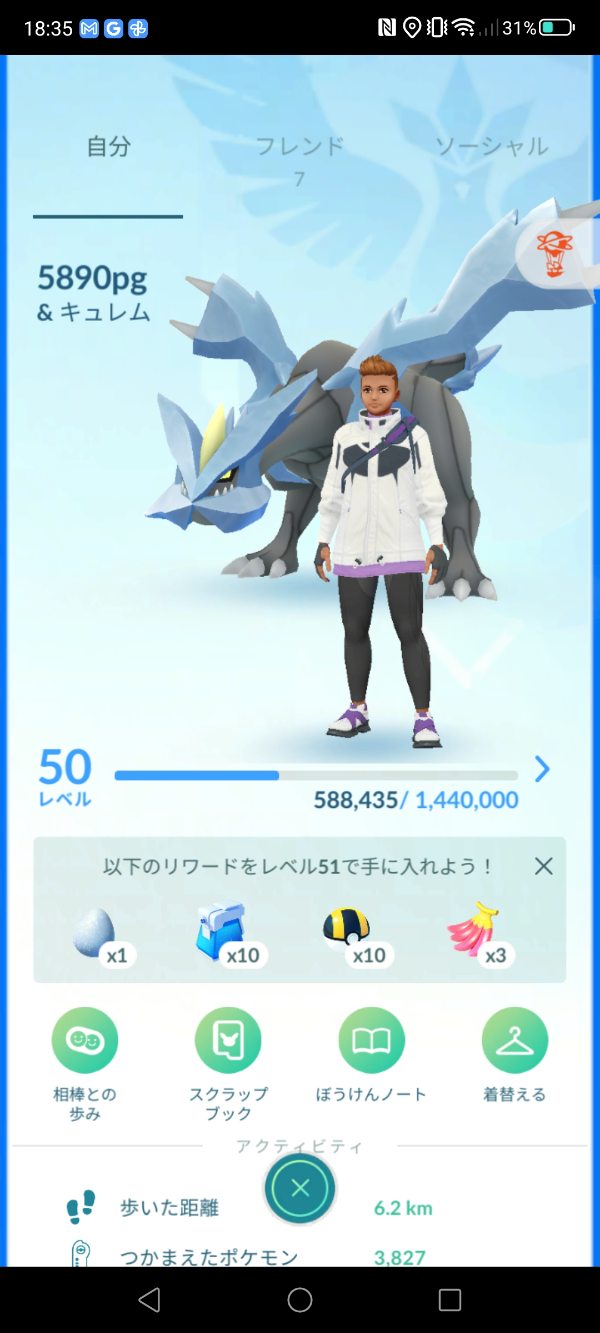Select the 自分 tab
600x1333 pixels.
108,147
